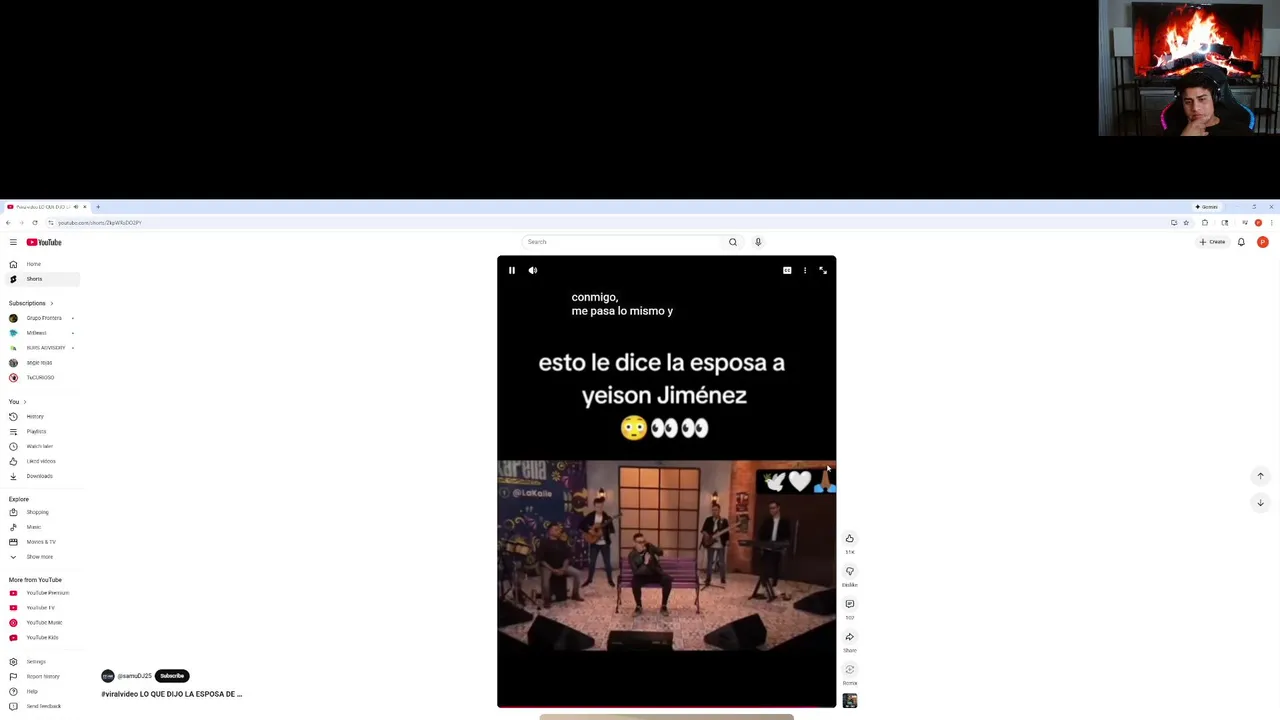Share this Short
Screen dimensions: 1280x720
[849, 637]
